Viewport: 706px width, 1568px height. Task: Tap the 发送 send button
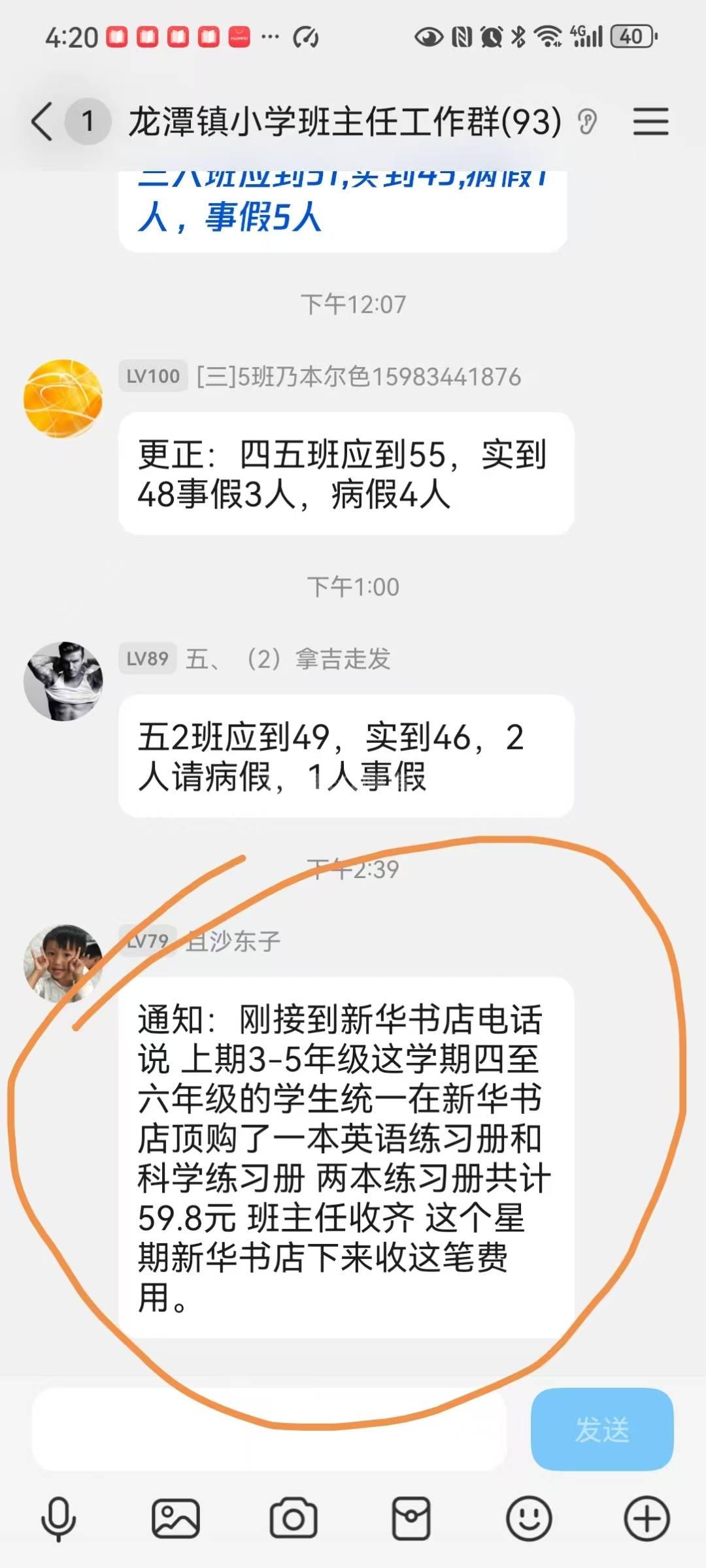[x=601, y=1429]
